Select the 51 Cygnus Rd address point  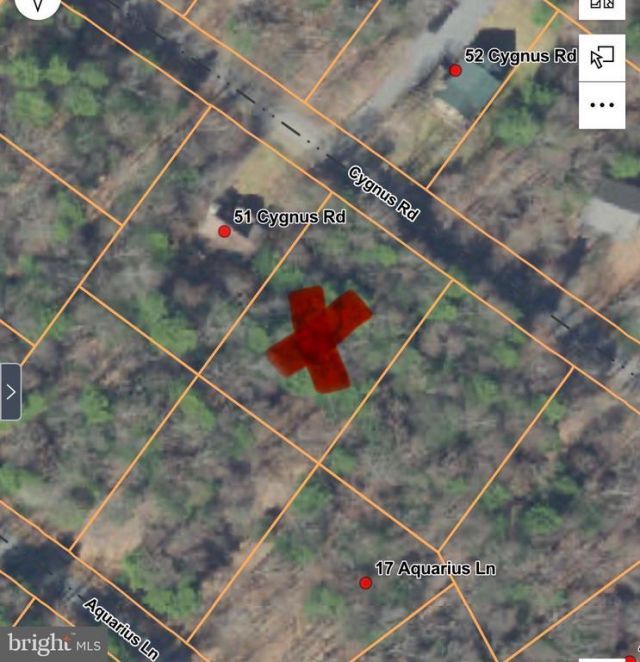coord(225,231)
